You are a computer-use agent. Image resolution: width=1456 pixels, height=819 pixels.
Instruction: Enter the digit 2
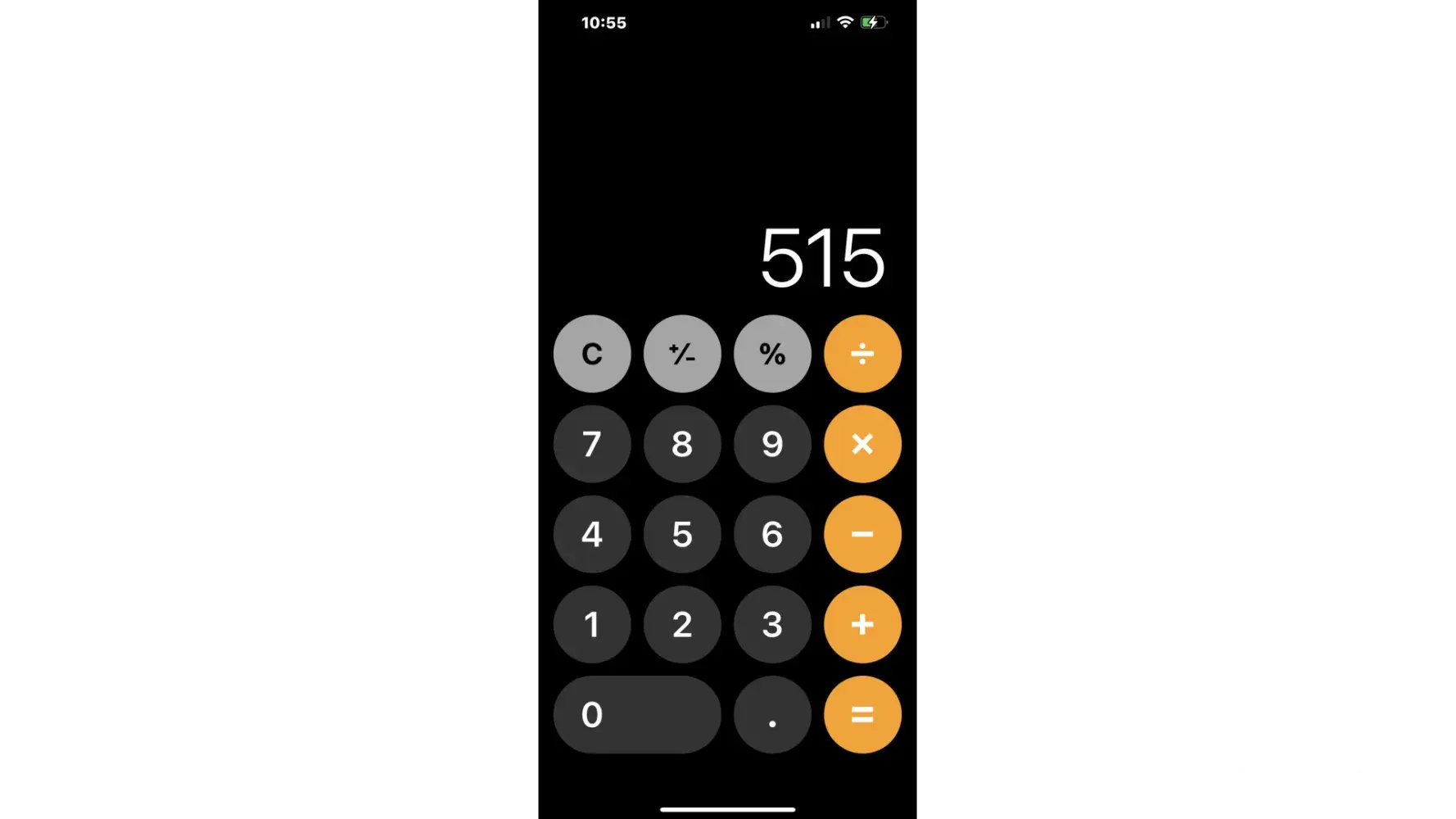(x=682, y=624)
